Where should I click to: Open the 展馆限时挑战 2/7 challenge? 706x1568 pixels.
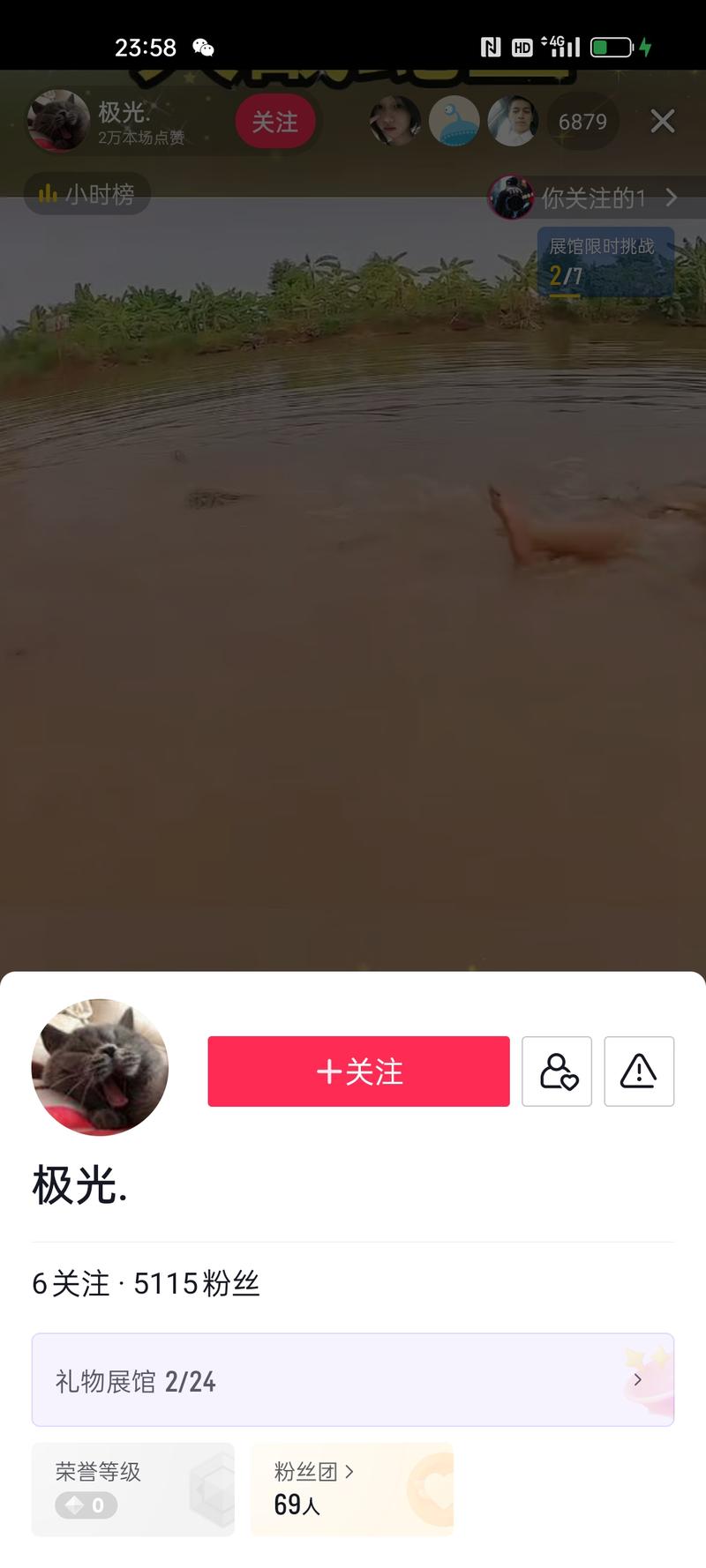click(x=605, y=261)
